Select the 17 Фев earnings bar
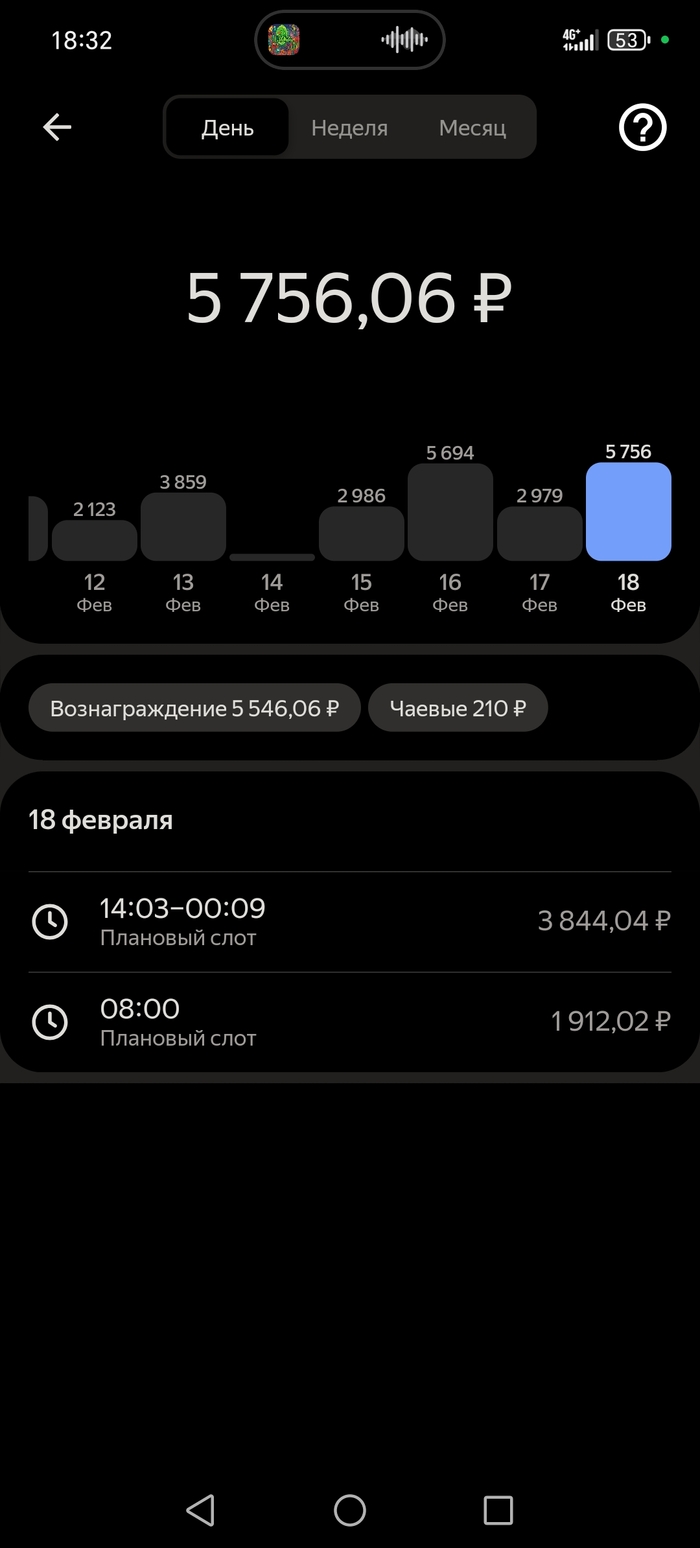This screenshot has height=1548, width=700. (539, 534)
